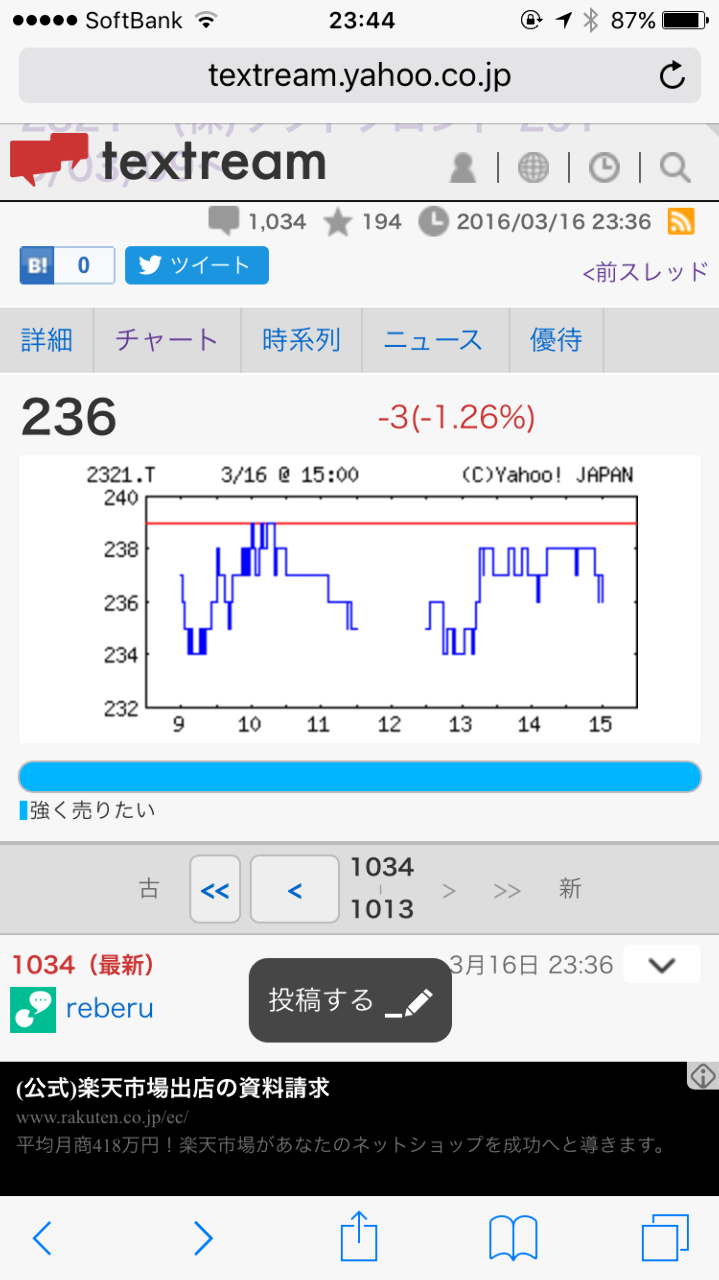Go to older posts with < button
The height and width of the screenshot is (1280, 719).
coord(294,889)
